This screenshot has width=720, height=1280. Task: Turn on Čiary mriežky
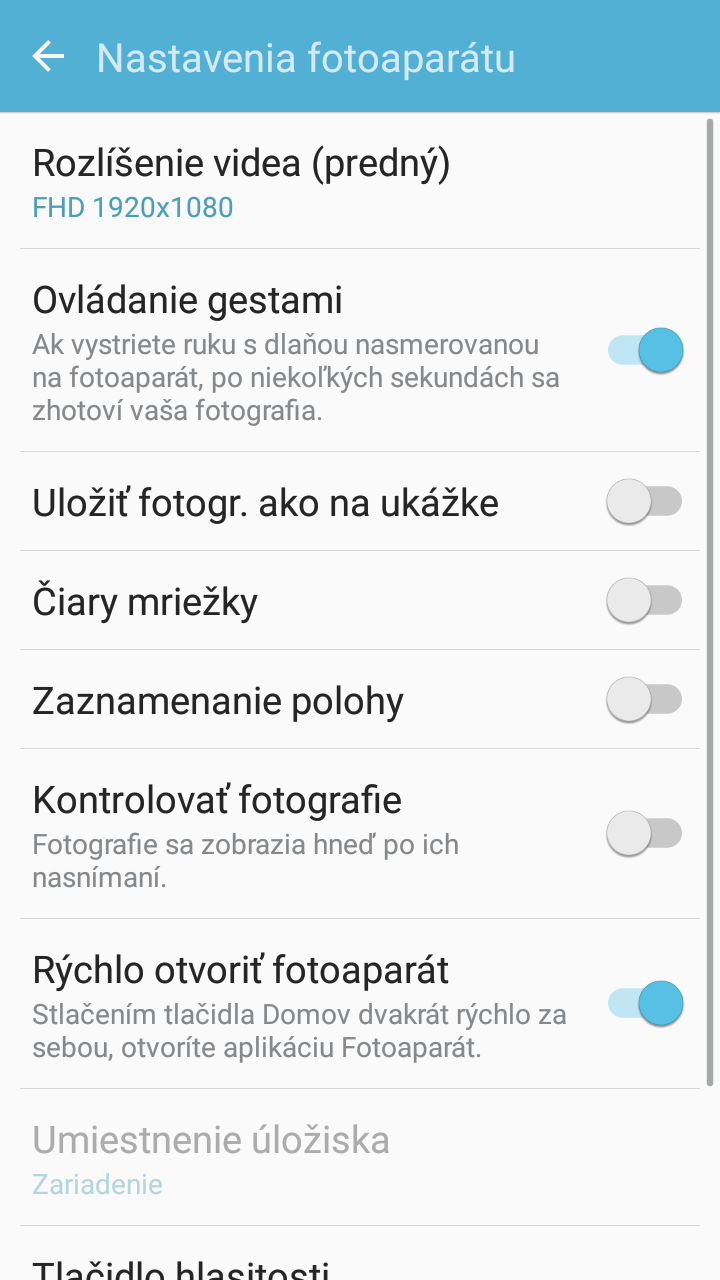(x=646, y=600)
